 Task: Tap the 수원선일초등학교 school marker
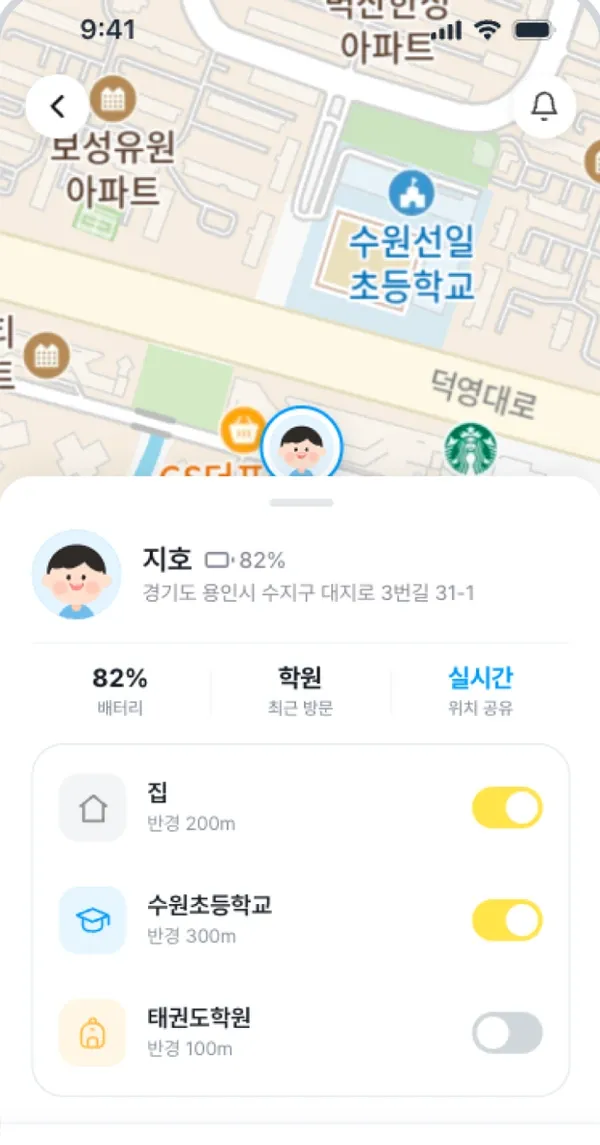point(412,193)
